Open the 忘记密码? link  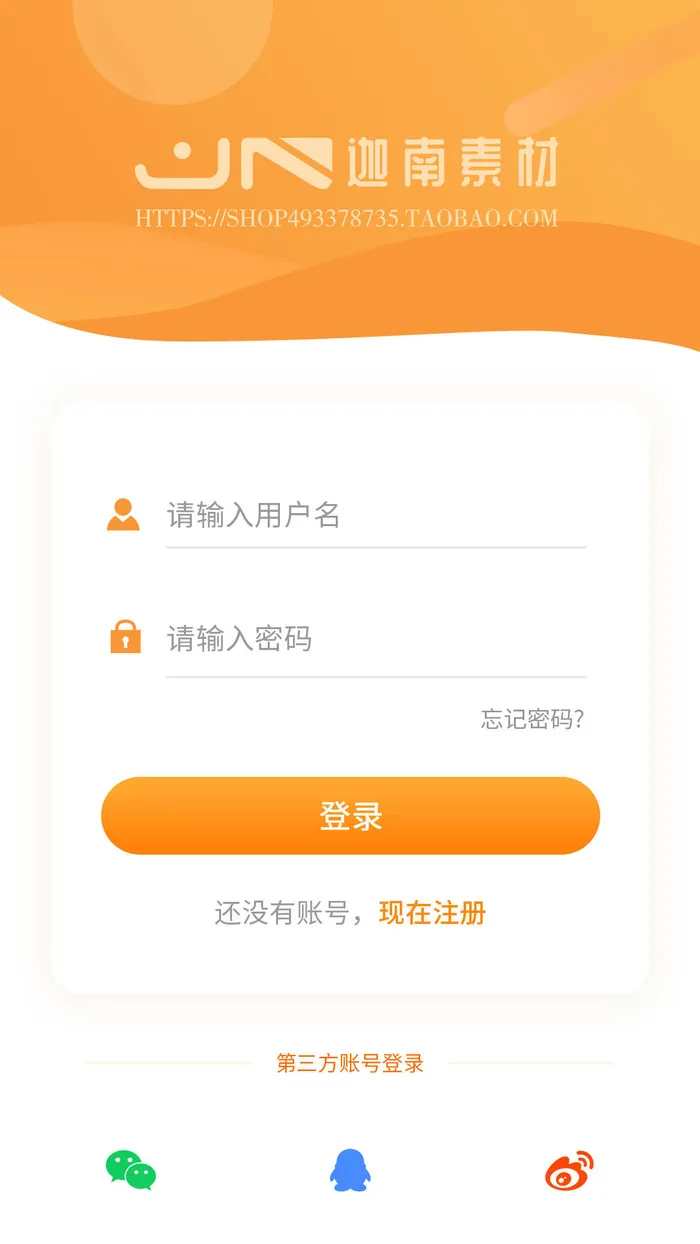pyautogui.click(x=532, y=719)
